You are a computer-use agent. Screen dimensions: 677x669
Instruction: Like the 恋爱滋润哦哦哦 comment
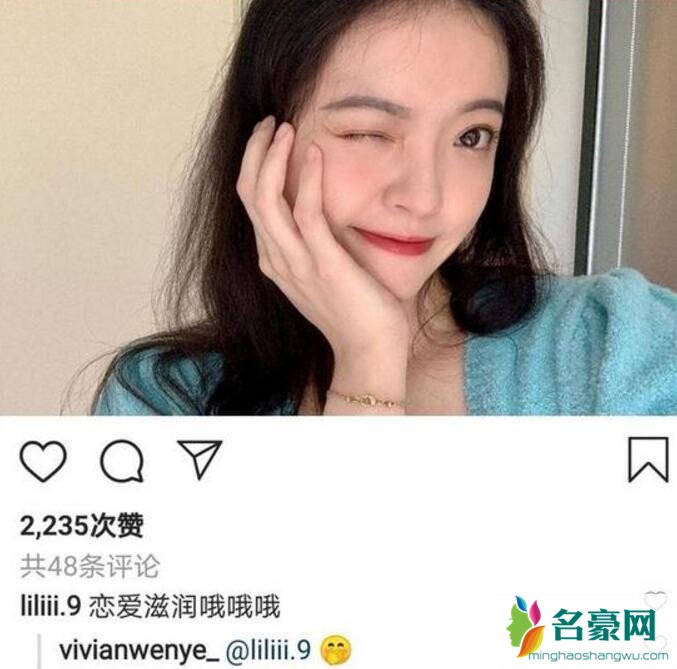[655, 600]
